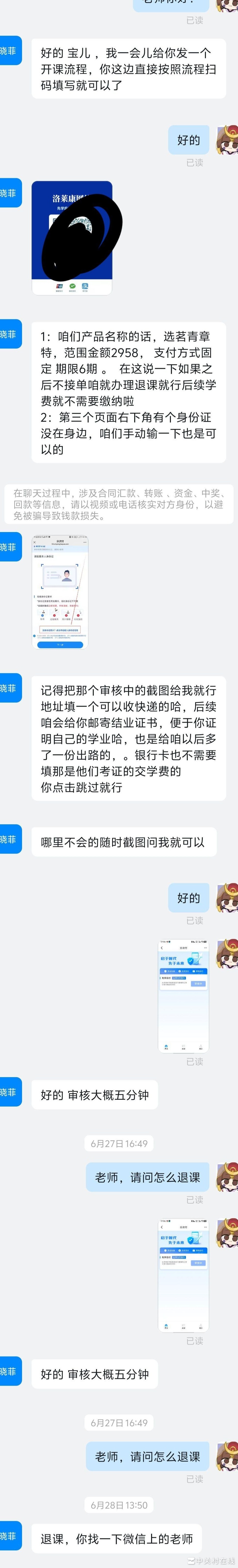Tap 晓菲's avatar beside '退课，你找一下微信上的老师'
238x1568 pixels.
tap(10, 1536)
